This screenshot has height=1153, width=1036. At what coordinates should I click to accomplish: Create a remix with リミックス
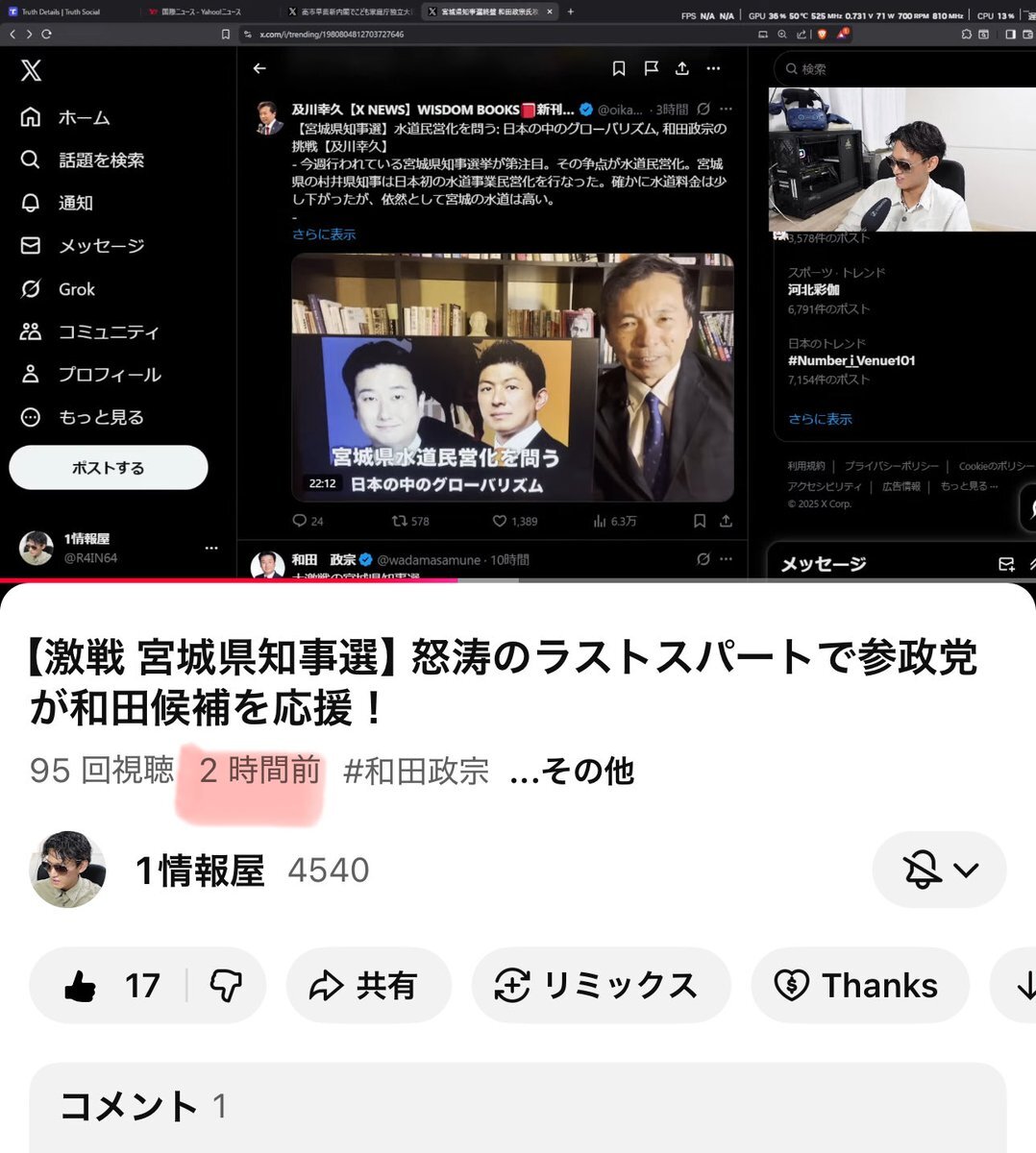click(598, 986)
